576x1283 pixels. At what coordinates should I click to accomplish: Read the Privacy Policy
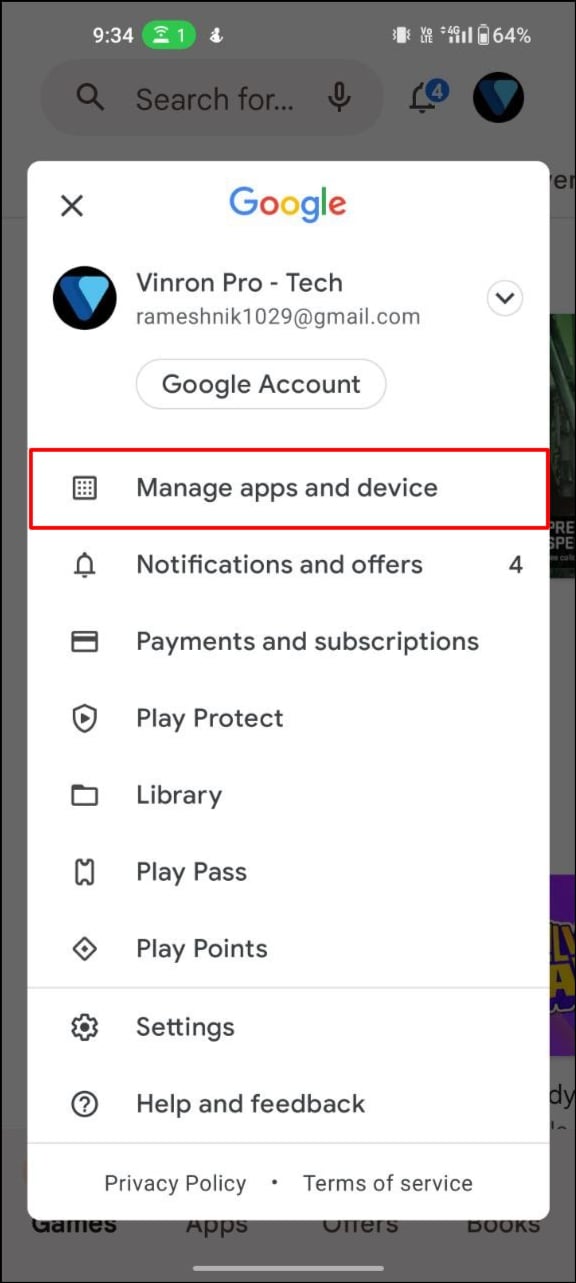pos(175,1183)
